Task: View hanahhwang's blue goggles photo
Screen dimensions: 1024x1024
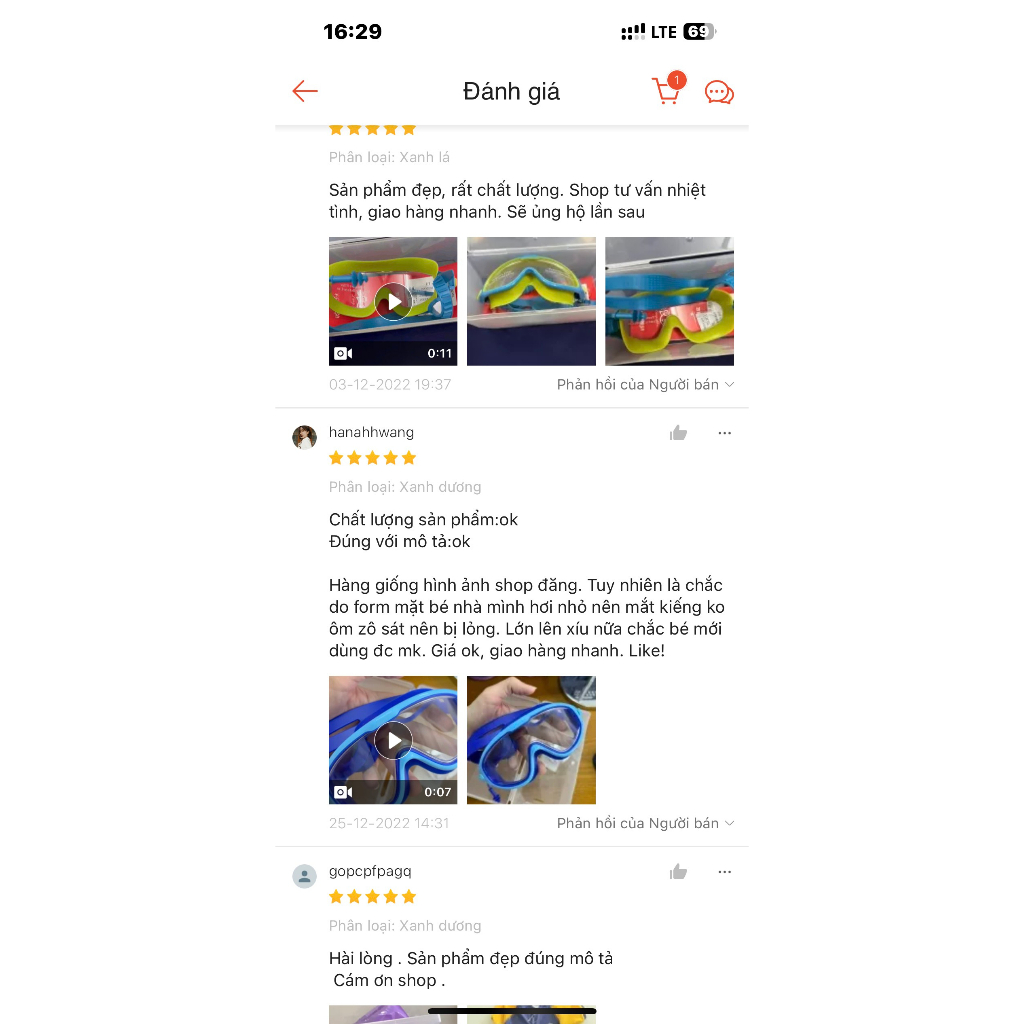Action: pos(531,740)
